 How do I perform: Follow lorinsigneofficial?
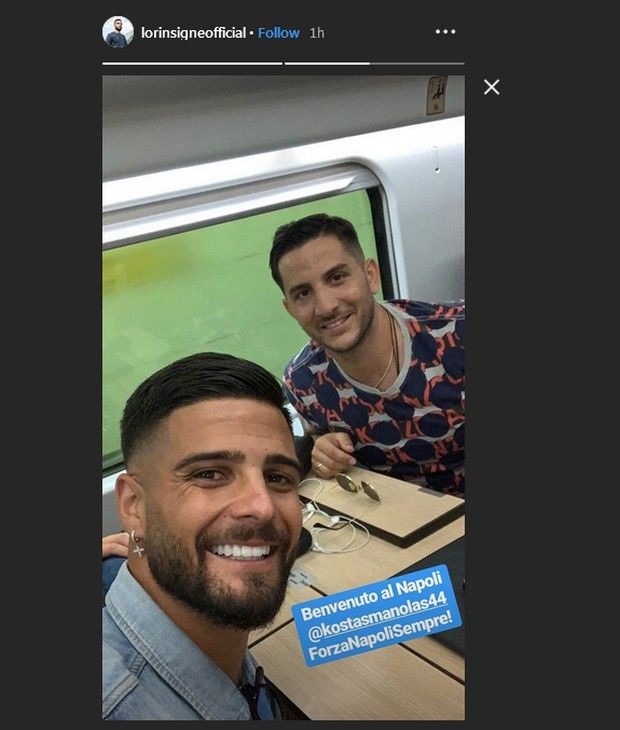[279, 33]
